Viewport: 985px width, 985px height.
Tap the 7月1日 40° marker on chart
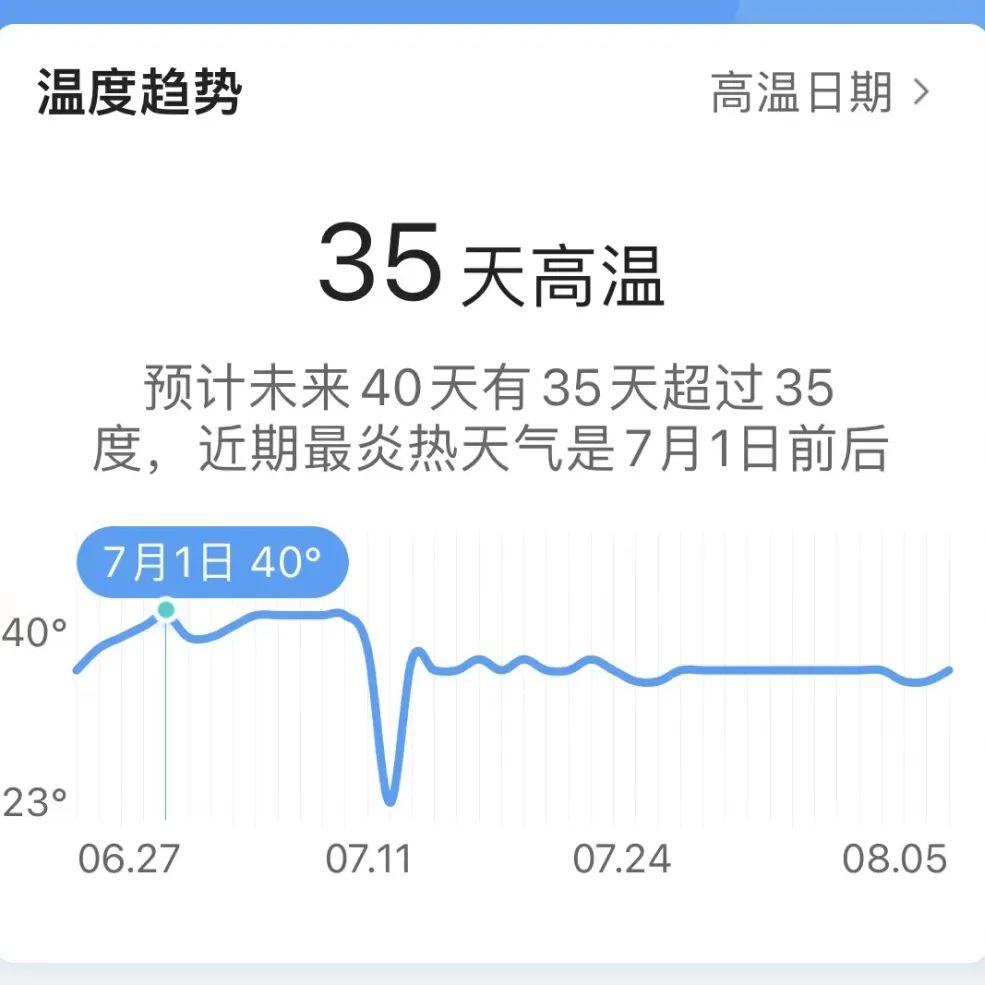point(166,609)
